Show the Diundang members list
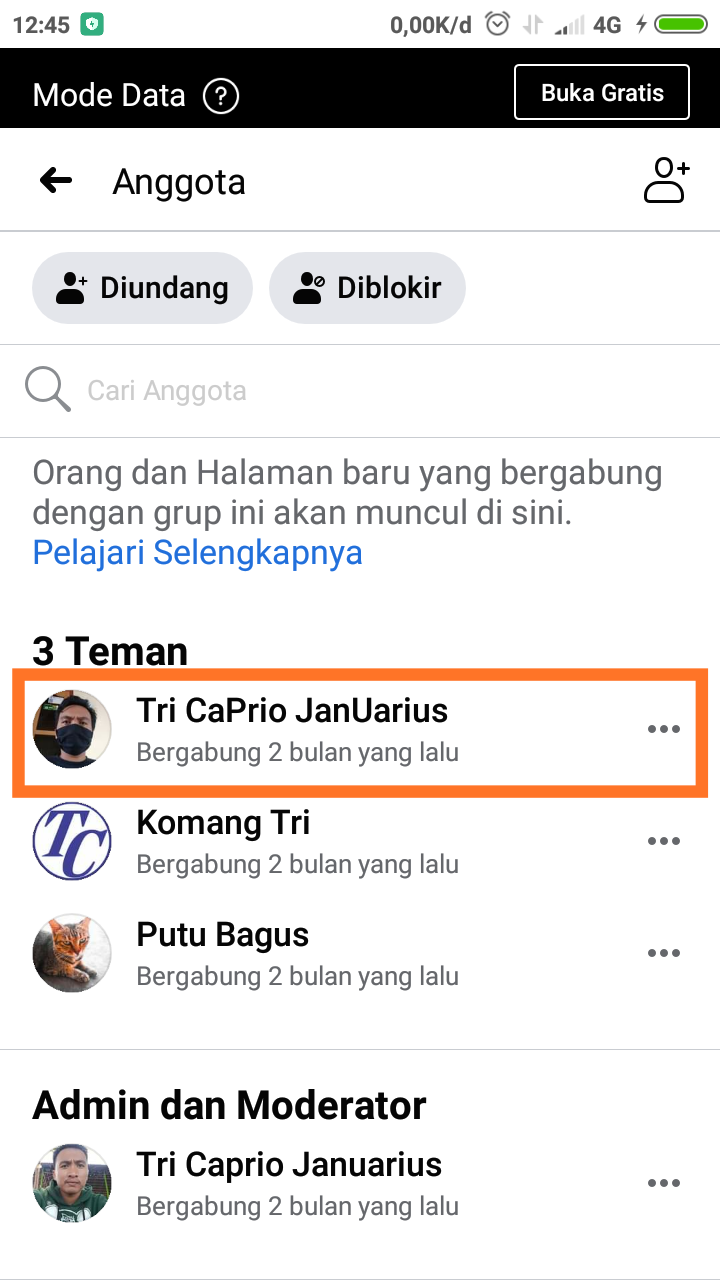Viewport: 720px width, 1280px height. point(142,288)
